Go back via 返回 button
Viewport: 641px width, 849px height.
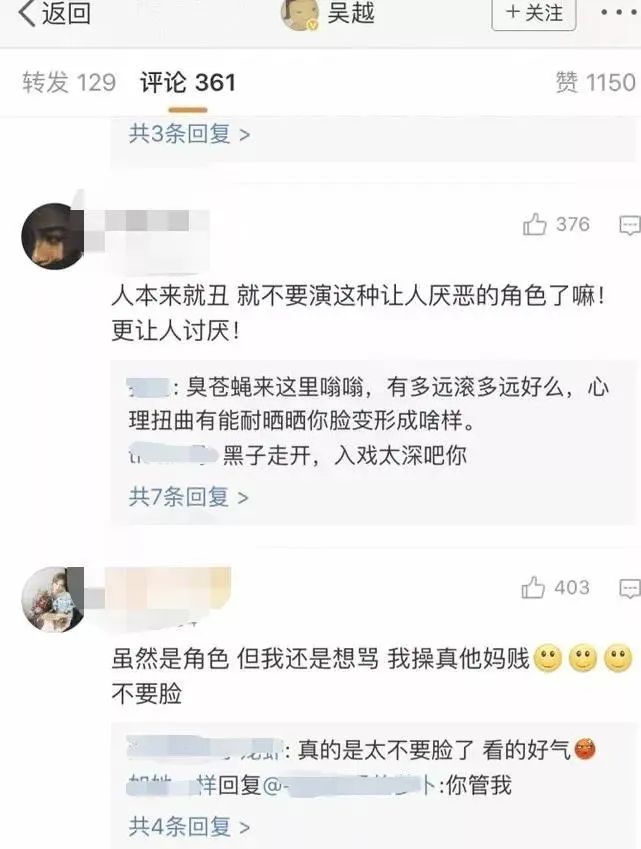click(x=55, y=14)
